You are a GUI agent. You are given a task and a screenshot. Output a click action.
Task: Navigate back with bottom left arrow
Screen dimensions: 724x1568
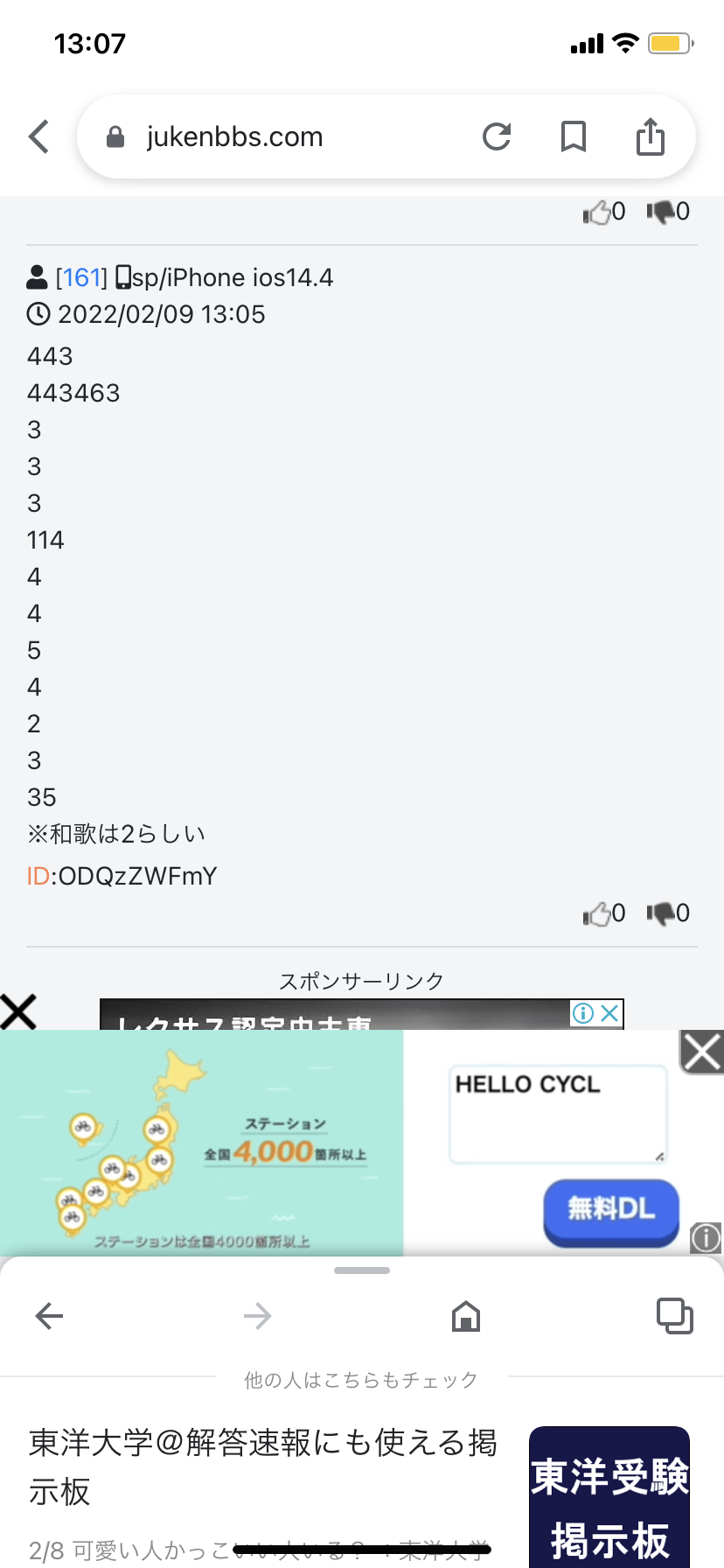(x=49, y=1316)
